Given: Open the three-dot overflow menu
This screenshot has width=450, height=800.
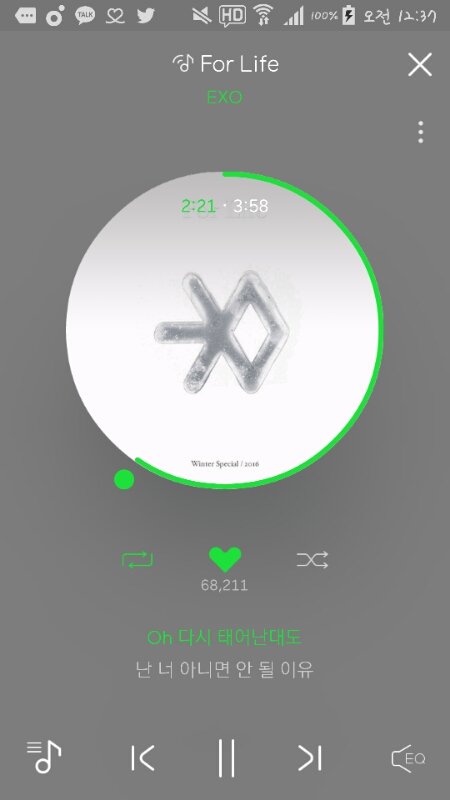Looking at the screenshot, I should tap(420, 132).
